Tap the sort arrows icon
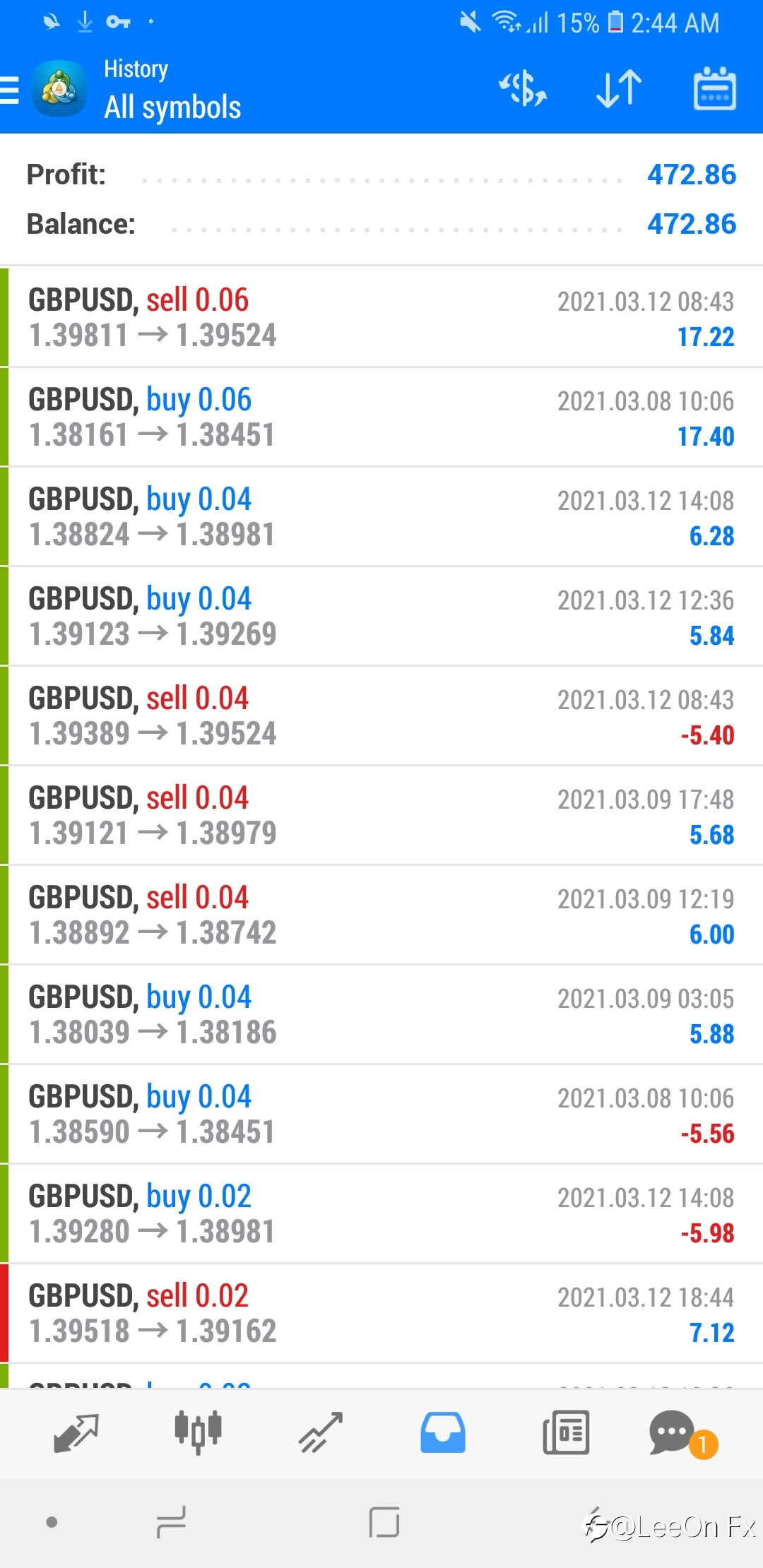The height and width of the screenshot is (1568, 763). (619, 89)
